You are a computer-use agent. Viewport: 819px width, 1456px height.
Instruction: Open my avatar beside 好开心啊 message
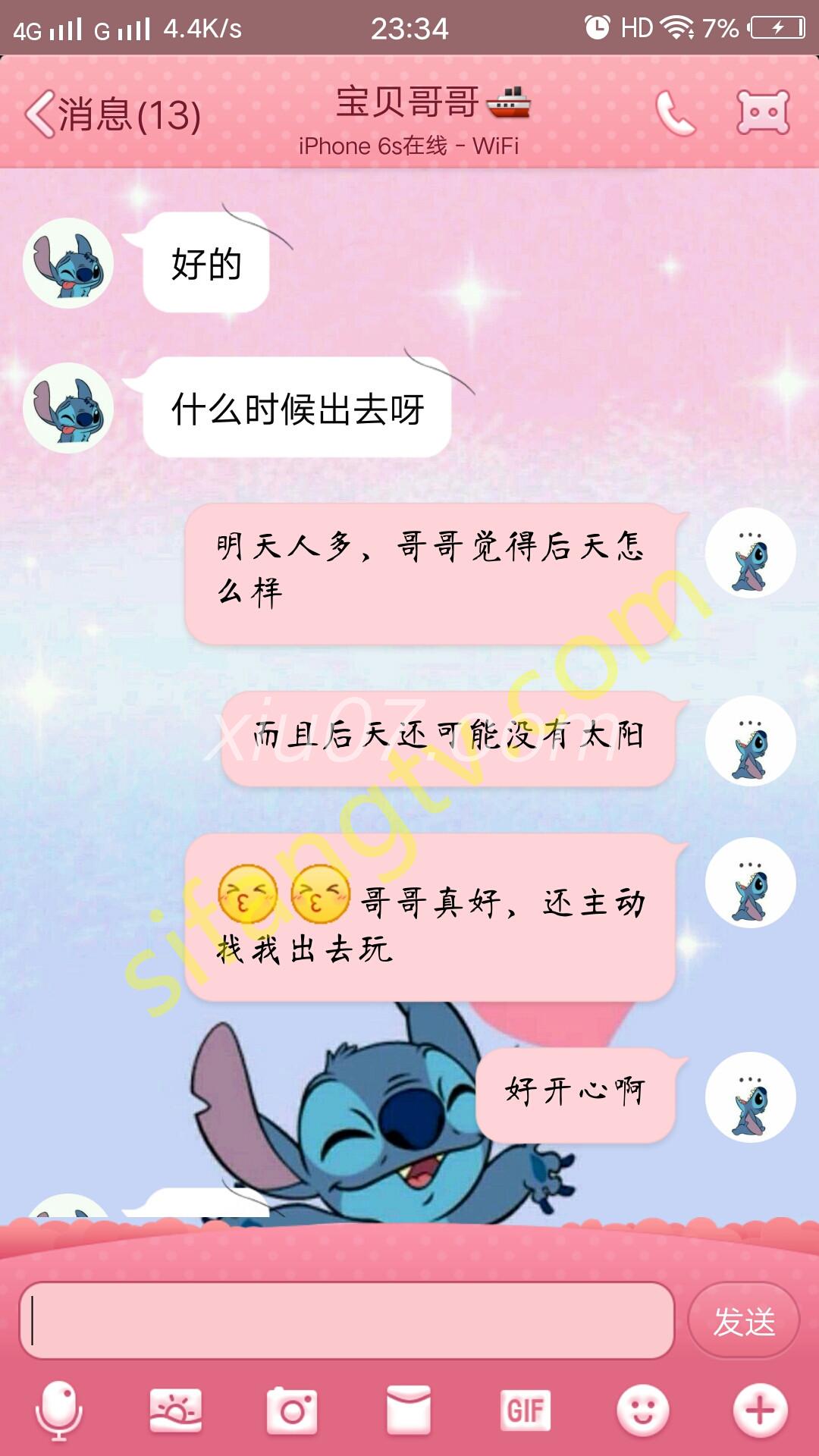coord(750,1097)
